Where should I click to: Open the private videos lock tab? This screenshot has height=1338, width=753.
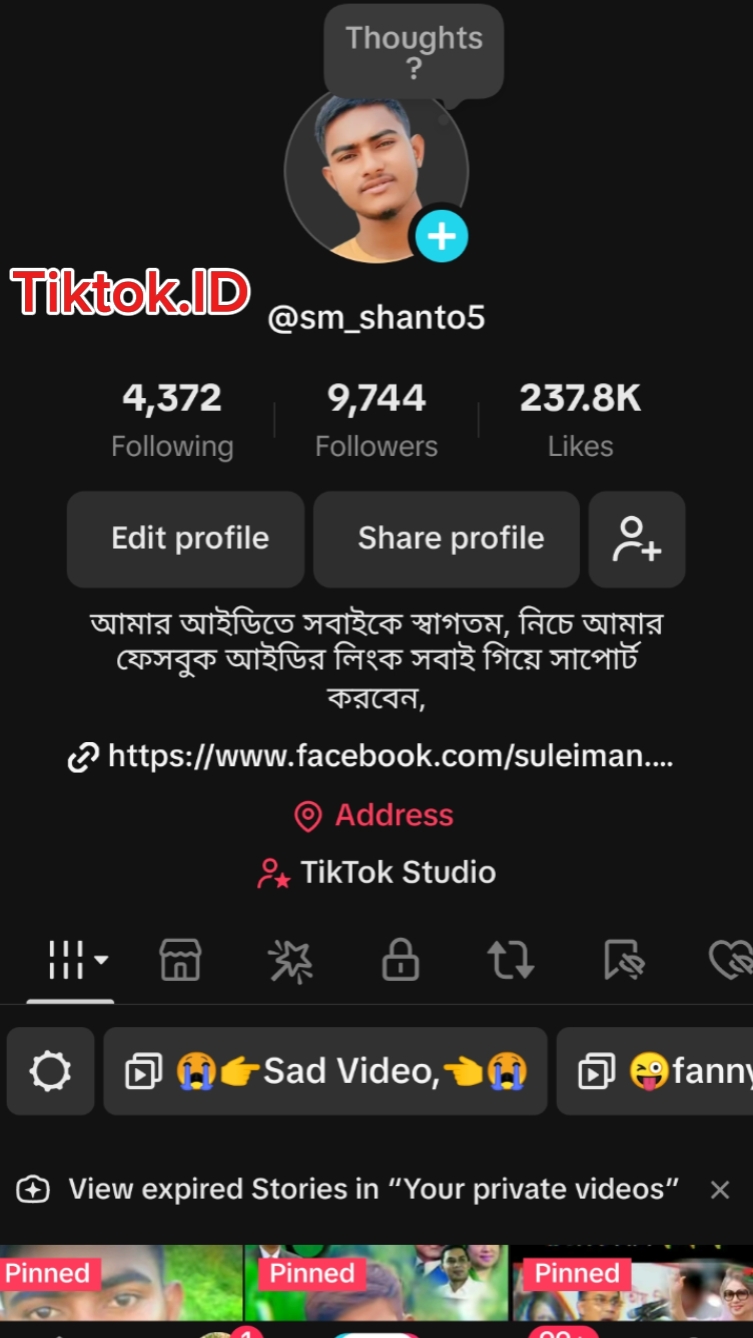point(400,961)
